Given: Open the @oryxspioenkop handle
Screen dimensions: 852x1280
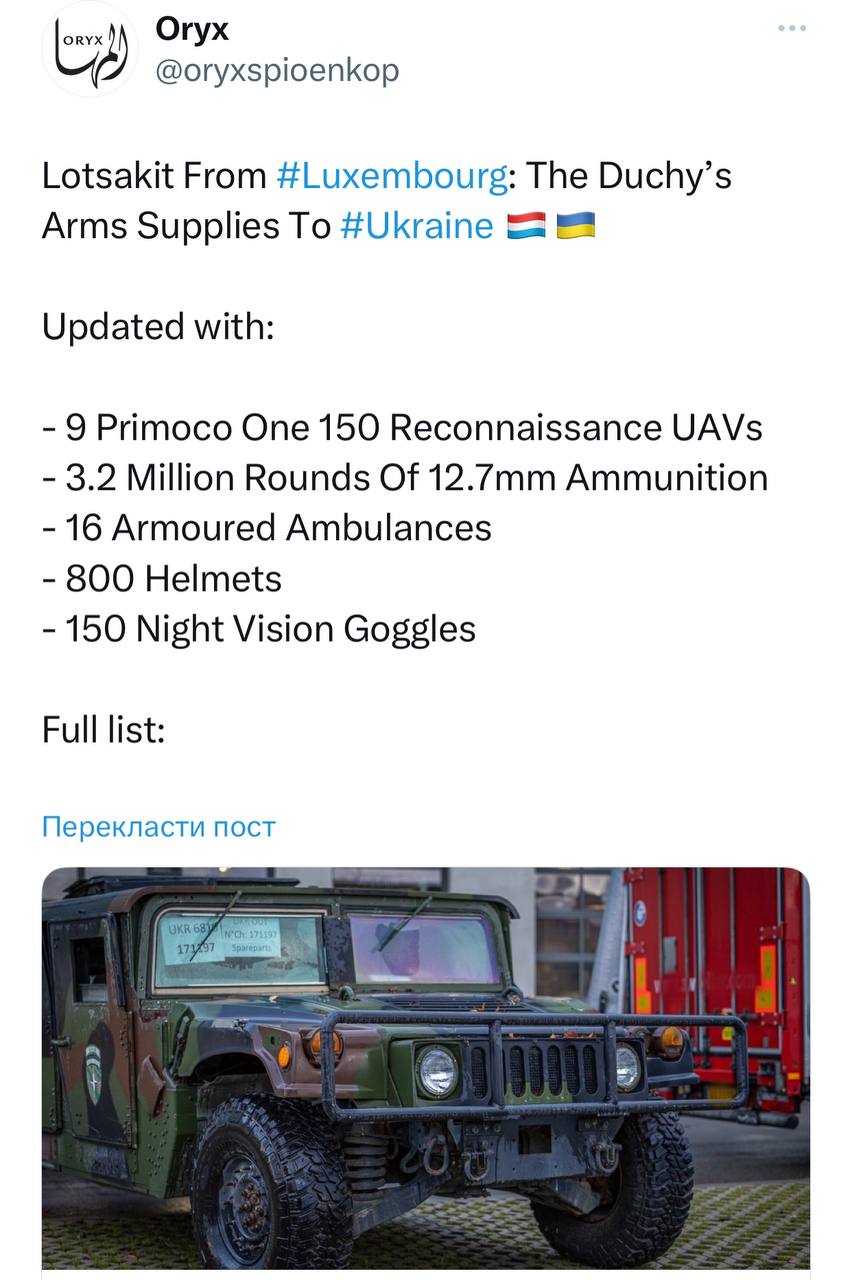Looking at the screenshot, I should point(277,71).
